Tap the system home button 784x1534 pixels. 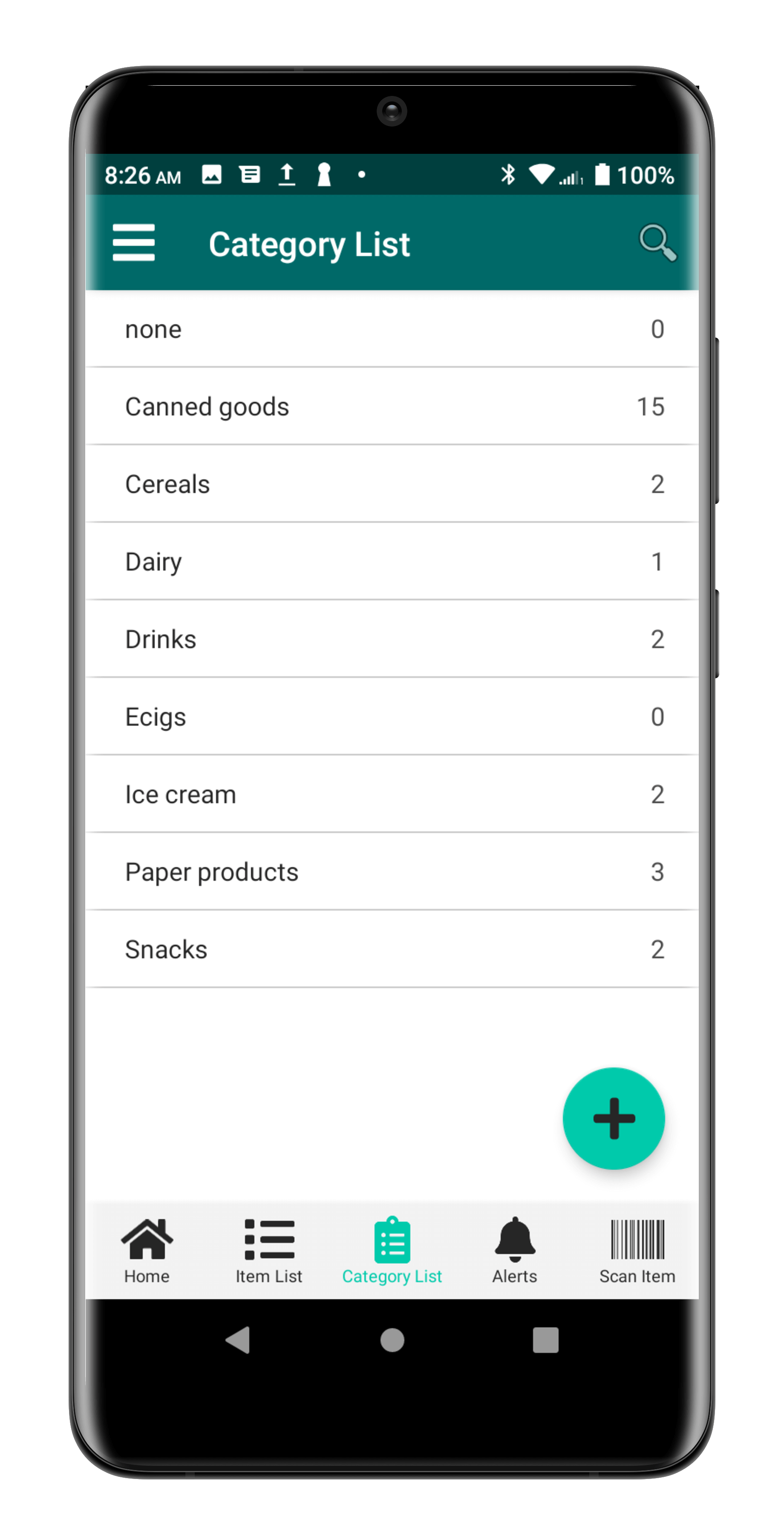[x=392, y=1341]
